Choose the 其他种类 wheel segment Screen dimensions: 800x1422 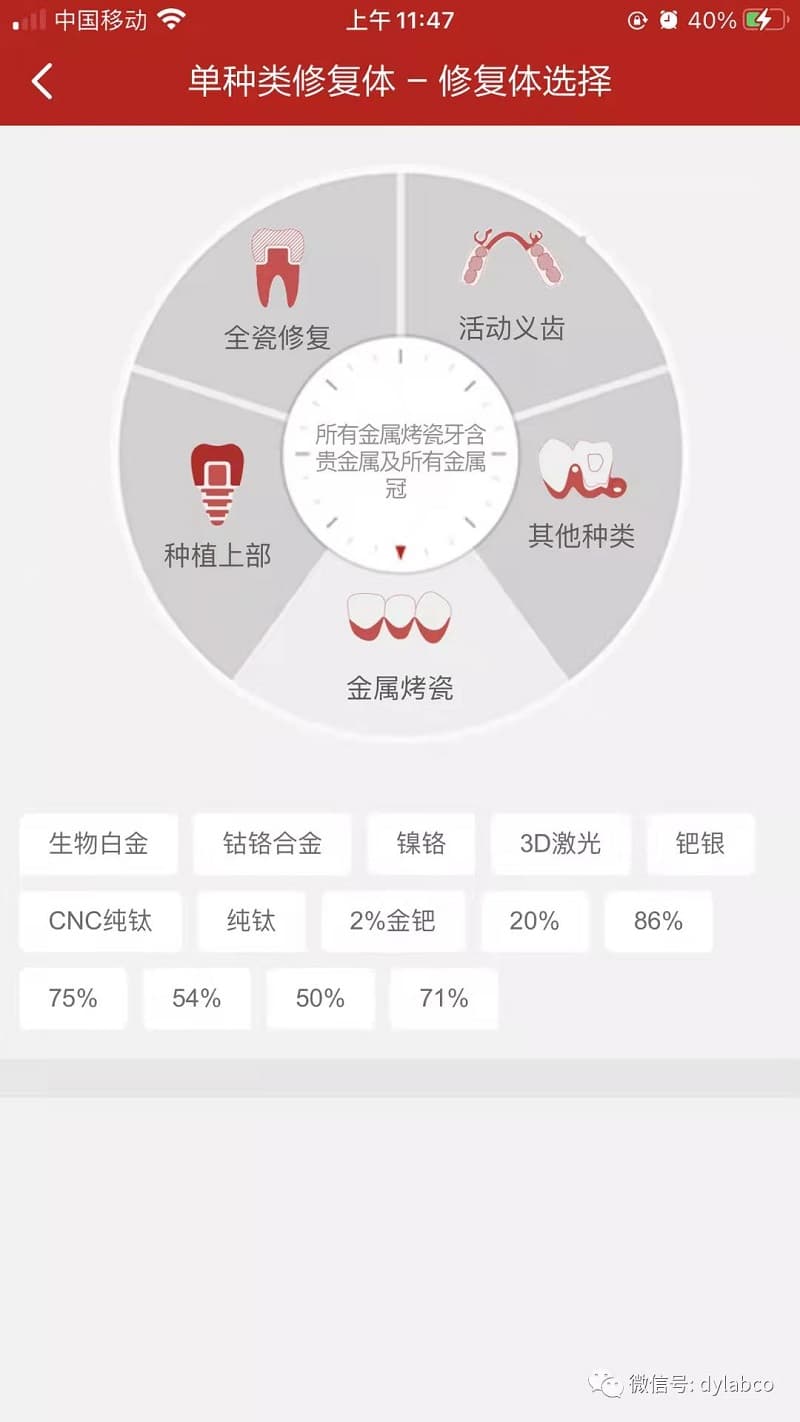click(x=582, y=495)
